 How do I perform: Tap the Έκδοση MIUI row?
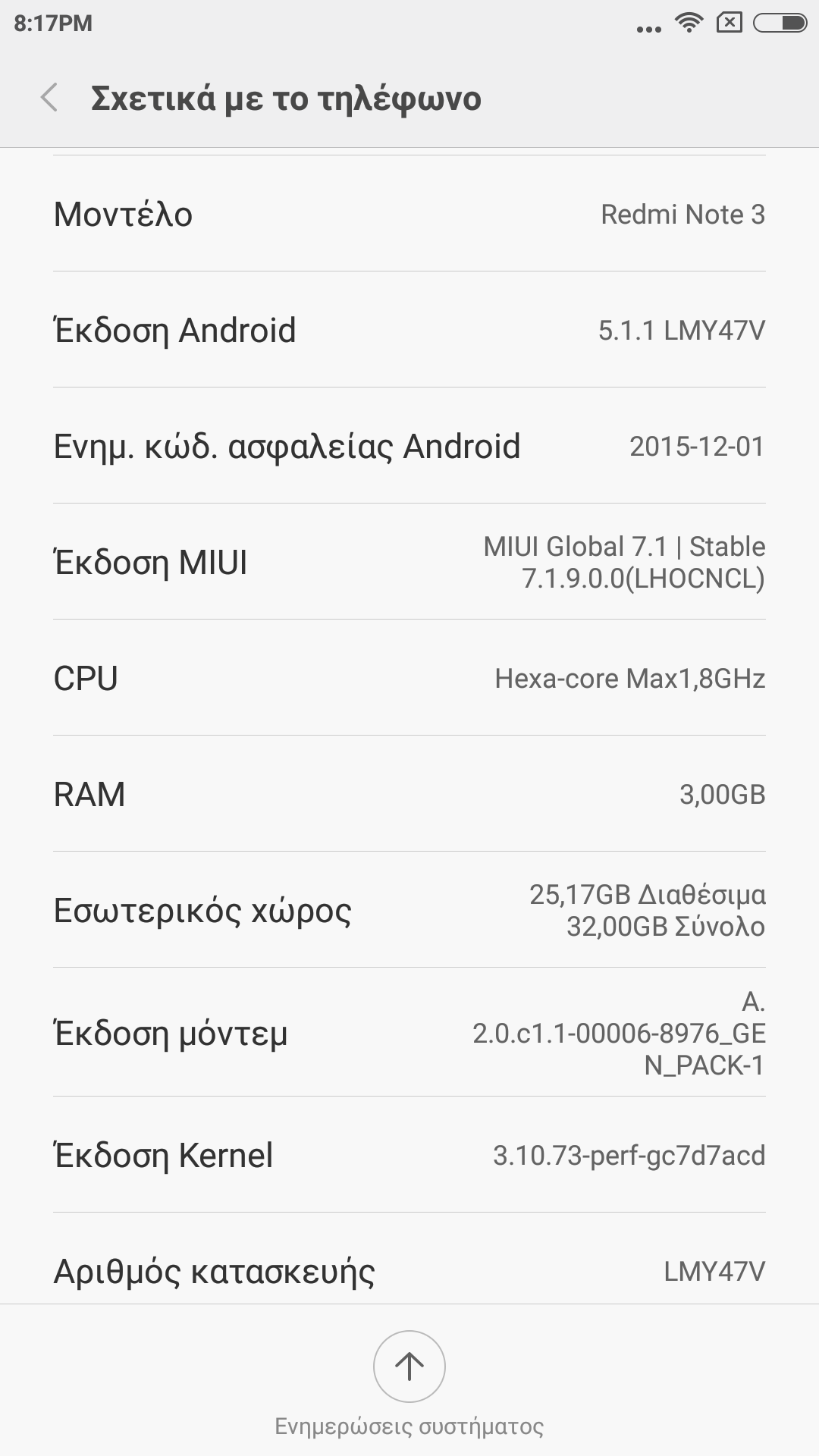409,562
